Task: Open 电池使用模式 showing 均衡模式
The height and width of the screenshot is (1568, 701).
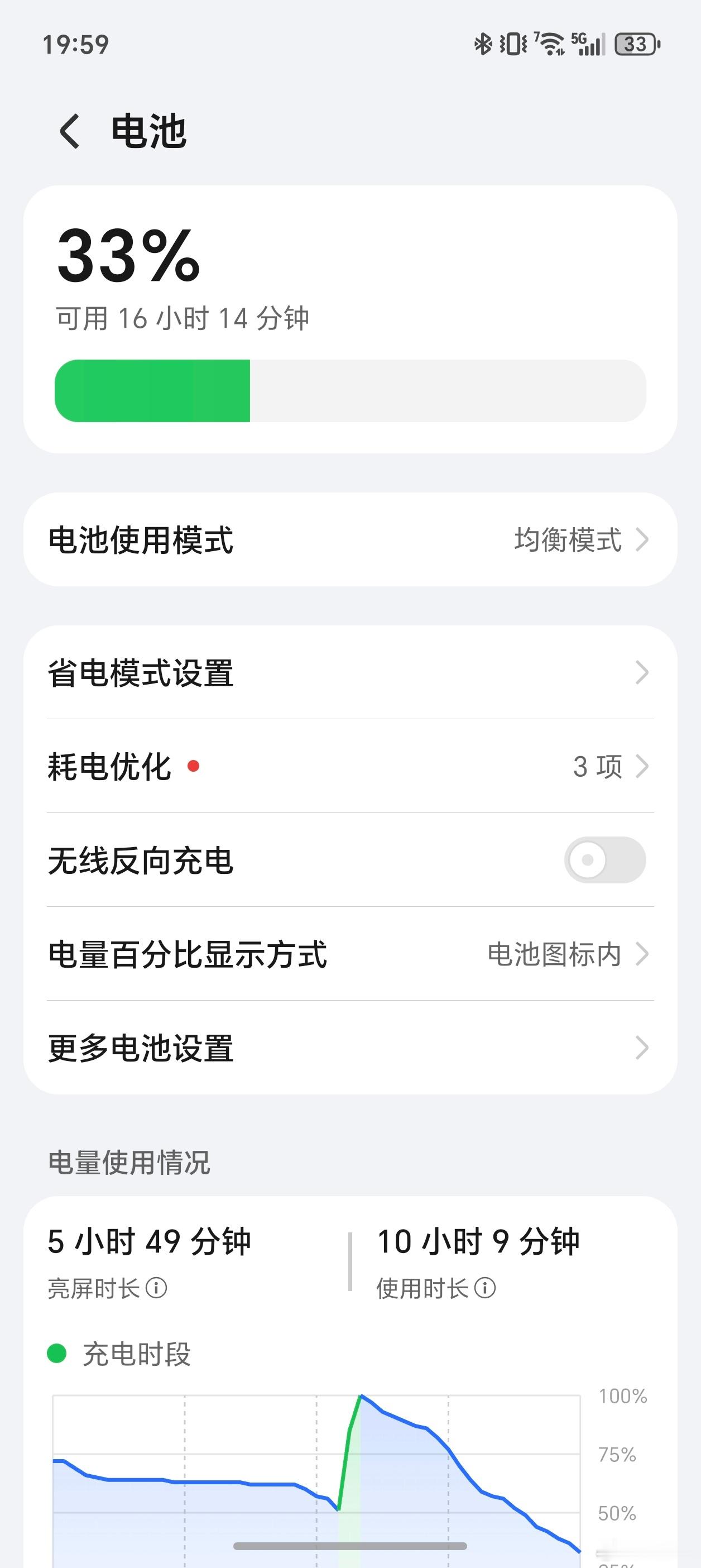Action: click(x=350, y=538)
